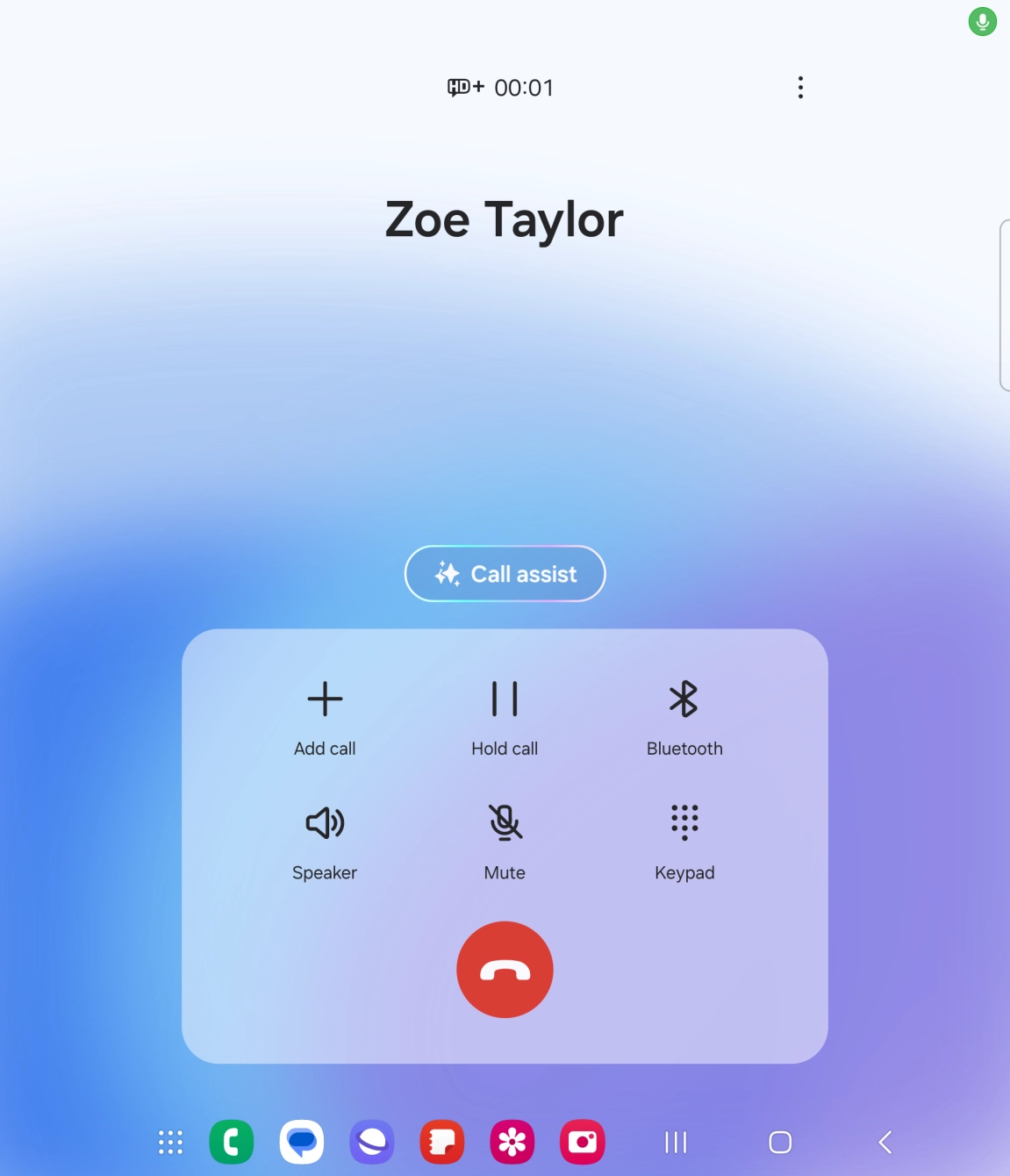Open recent apps view
1010x1176 pixels.
[675, 1142]
